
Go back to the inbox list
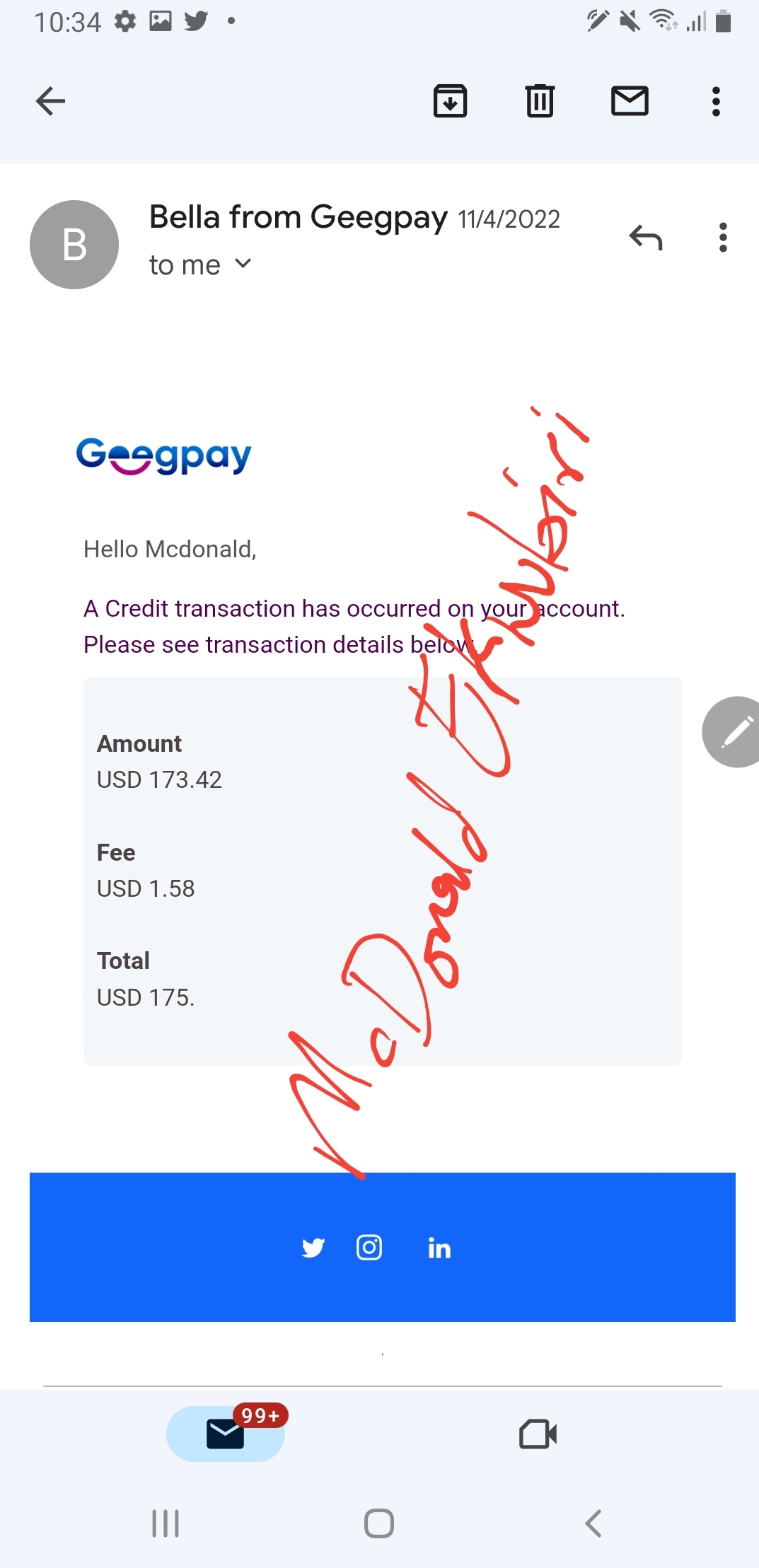(x=50, y=101)
